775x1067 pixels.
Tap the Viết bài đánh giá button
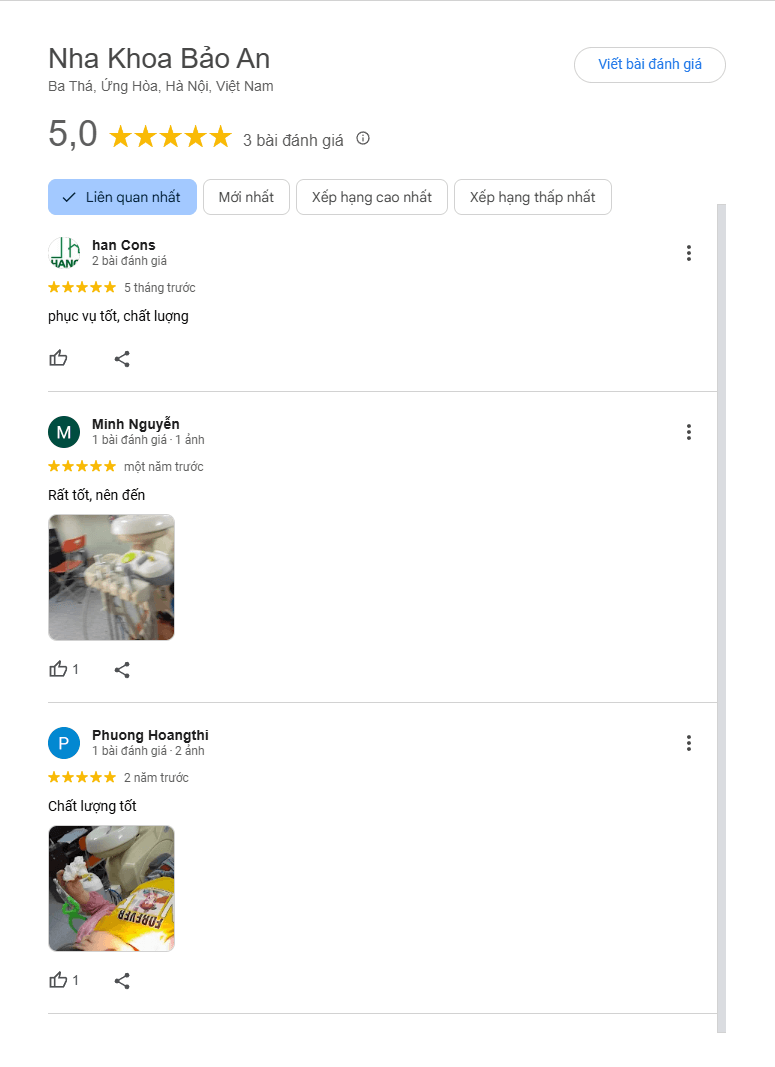point(649,64)
